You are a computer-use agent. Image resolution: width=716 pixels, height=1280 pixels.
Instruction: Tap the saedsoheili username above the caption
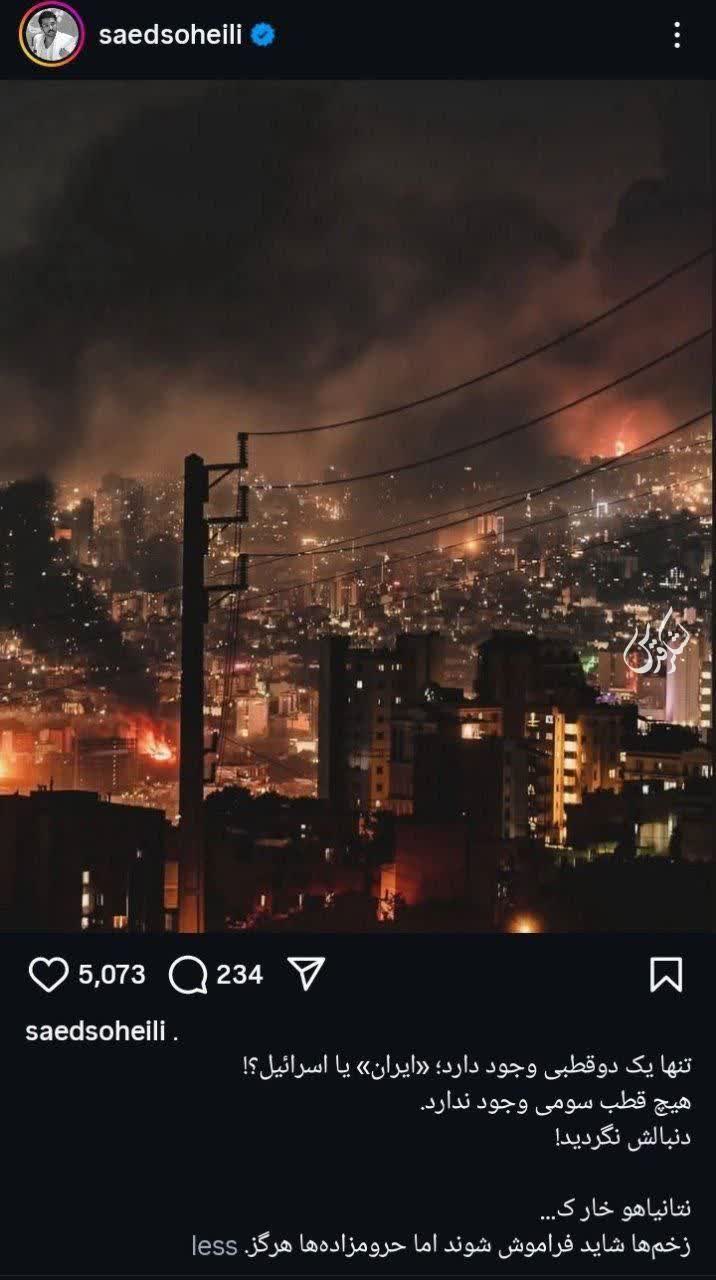[95, 1032]
